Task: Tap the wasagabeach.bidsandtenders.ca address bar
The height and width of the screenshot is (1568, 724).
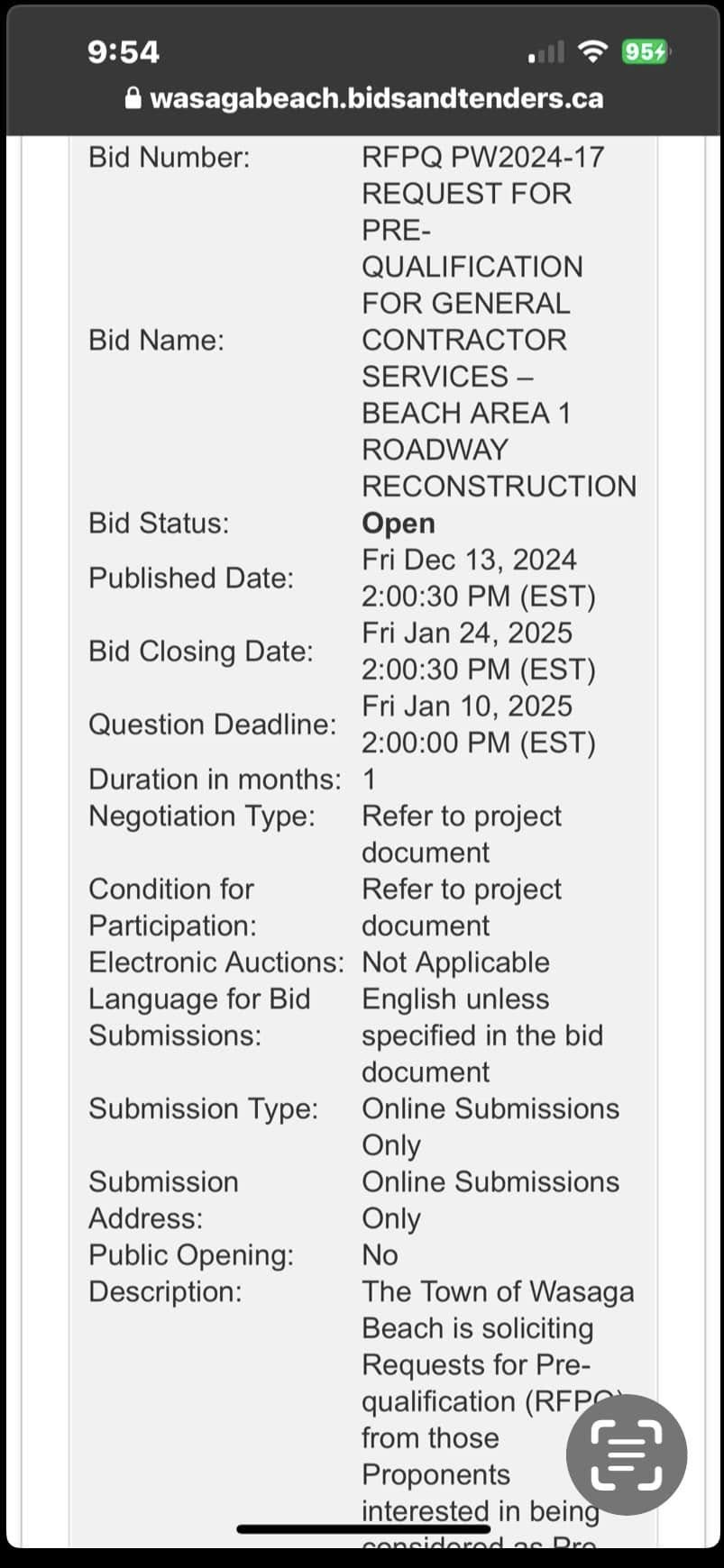Action: click(x=363, y=98)
